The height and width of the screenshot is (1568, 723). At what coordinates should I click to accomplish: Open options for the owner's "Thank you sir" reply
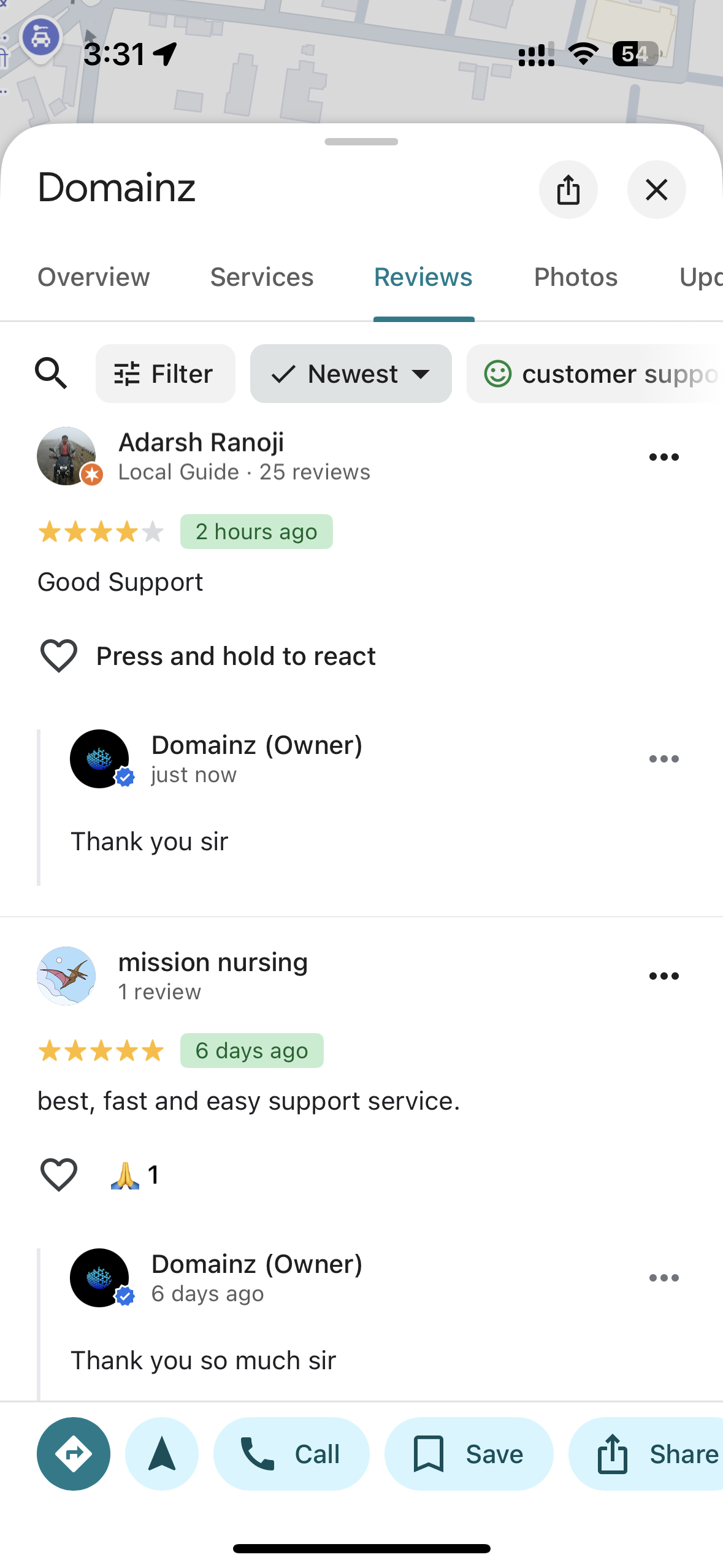click(664, 759)
